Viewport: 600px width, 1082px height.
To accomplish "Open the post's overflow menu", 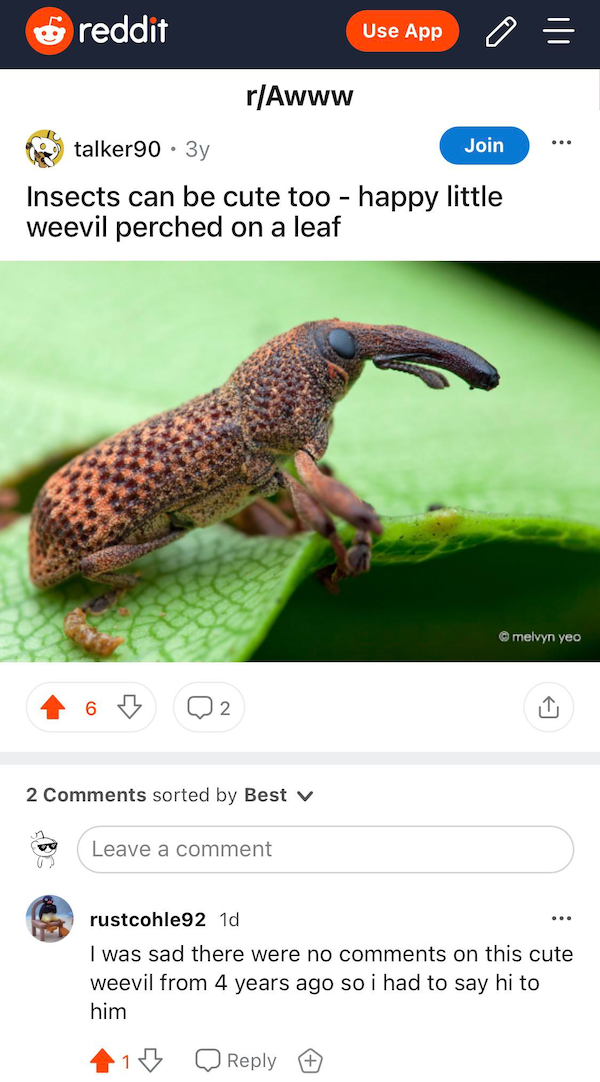I will coord(561,143).
